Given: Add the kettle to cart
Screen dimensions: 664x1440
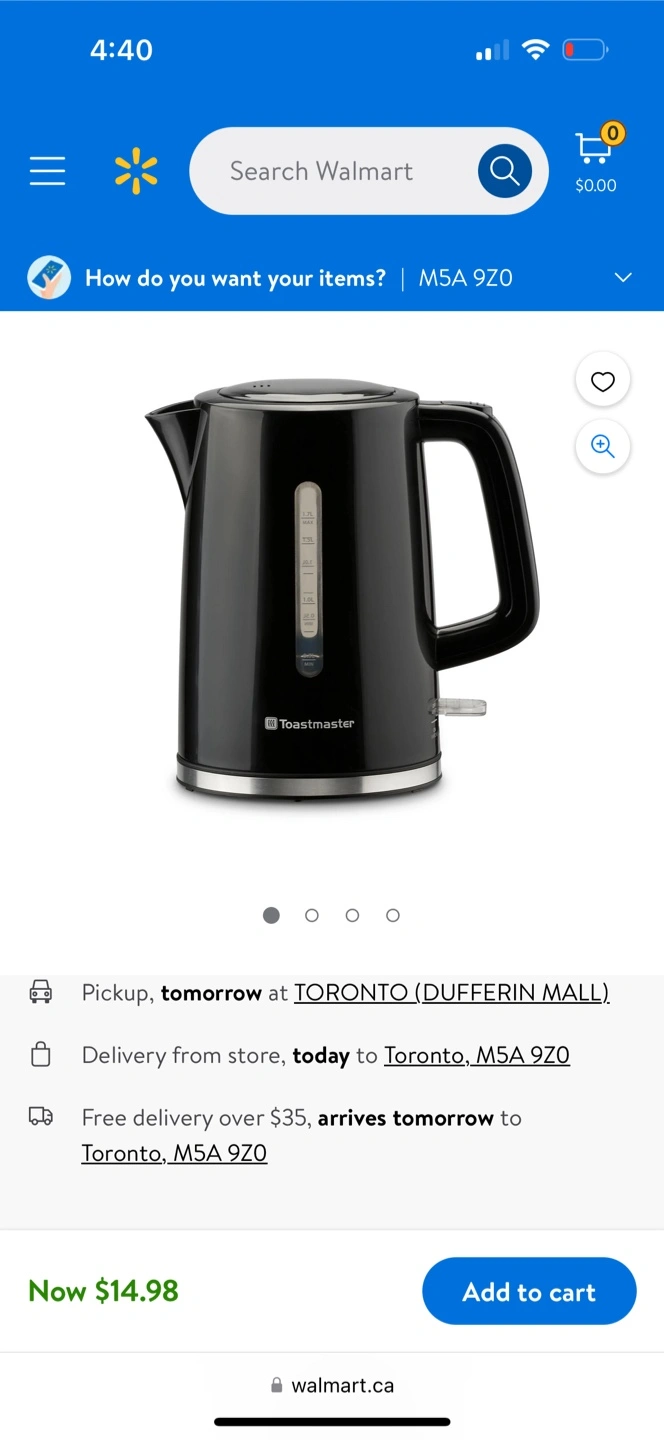Looking at the screenshot, I should [529, 1292].
